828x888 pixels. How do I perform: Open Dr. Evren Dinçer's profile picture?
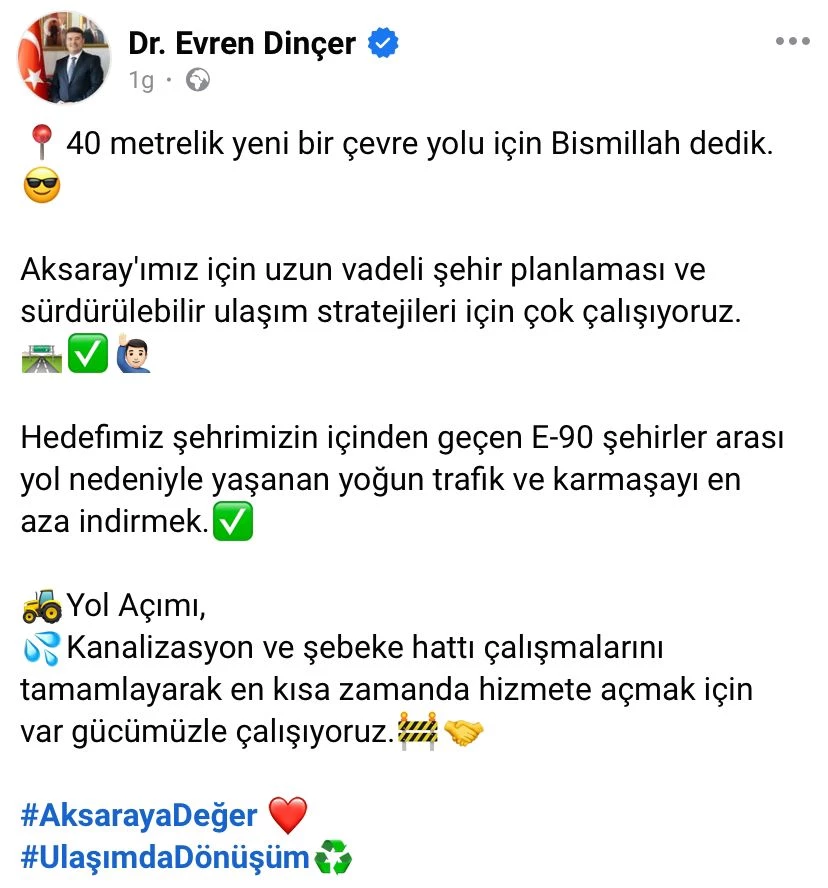point(64,58)
